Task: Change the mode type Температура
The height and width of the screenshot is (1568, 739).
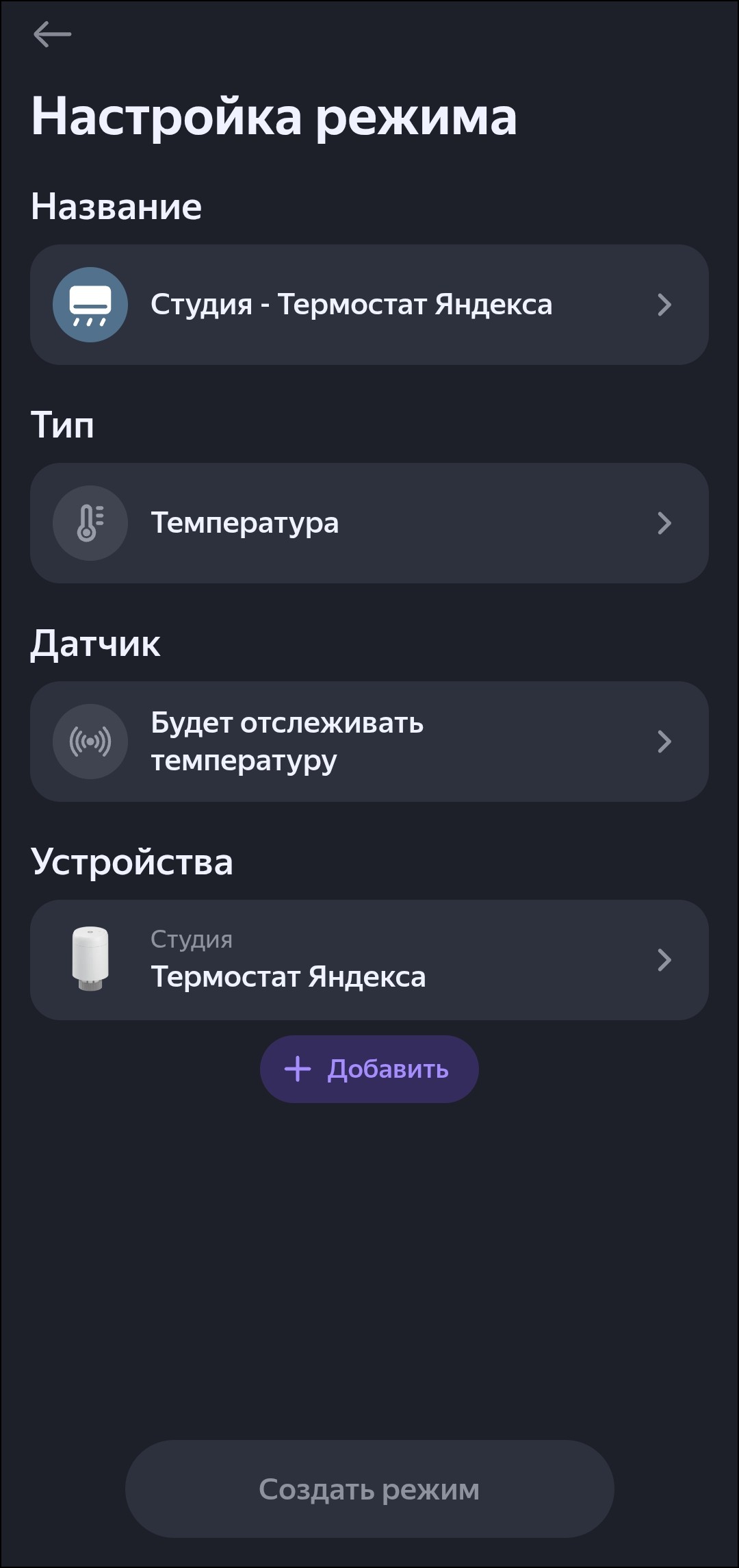Action: click(x=369, y=523)
